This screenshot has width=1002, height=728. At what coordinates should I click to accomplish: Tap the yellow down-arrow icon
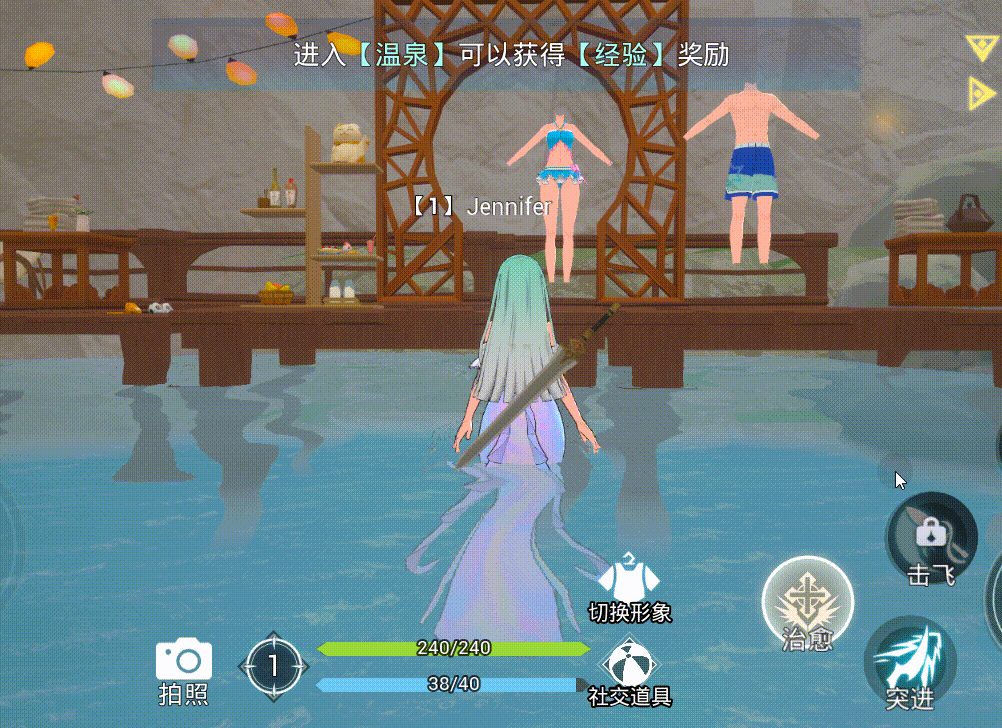[978, 47]
